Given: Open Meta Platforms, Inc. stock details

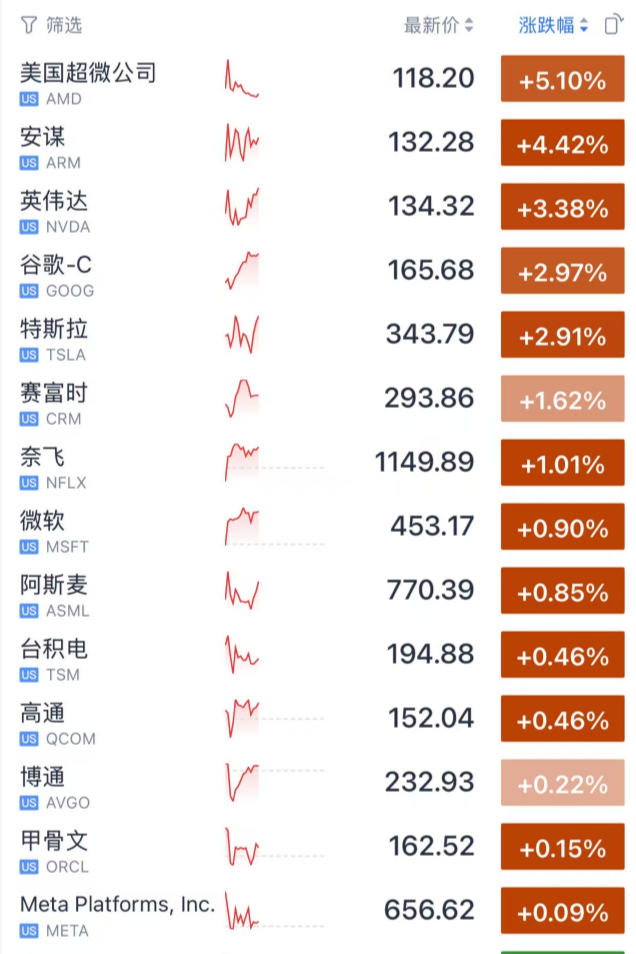Looking at the screenshot, I should 117,914.
